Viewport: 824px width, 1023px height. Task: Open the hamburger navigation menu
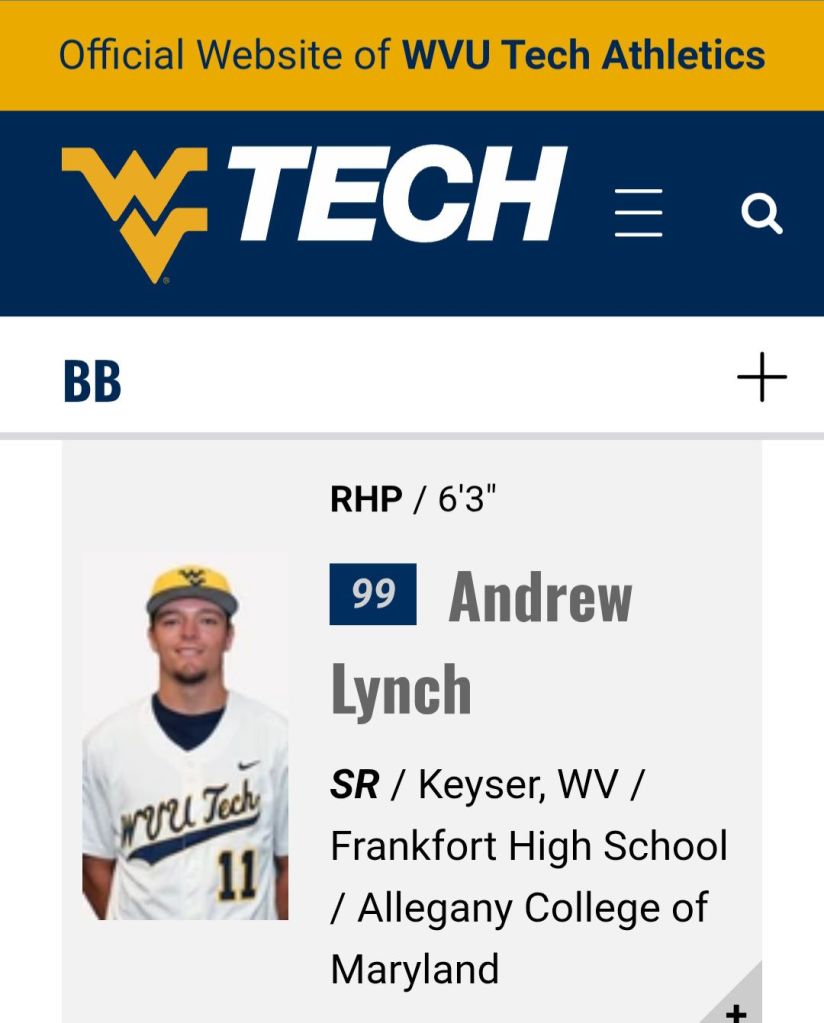point(638,212)
